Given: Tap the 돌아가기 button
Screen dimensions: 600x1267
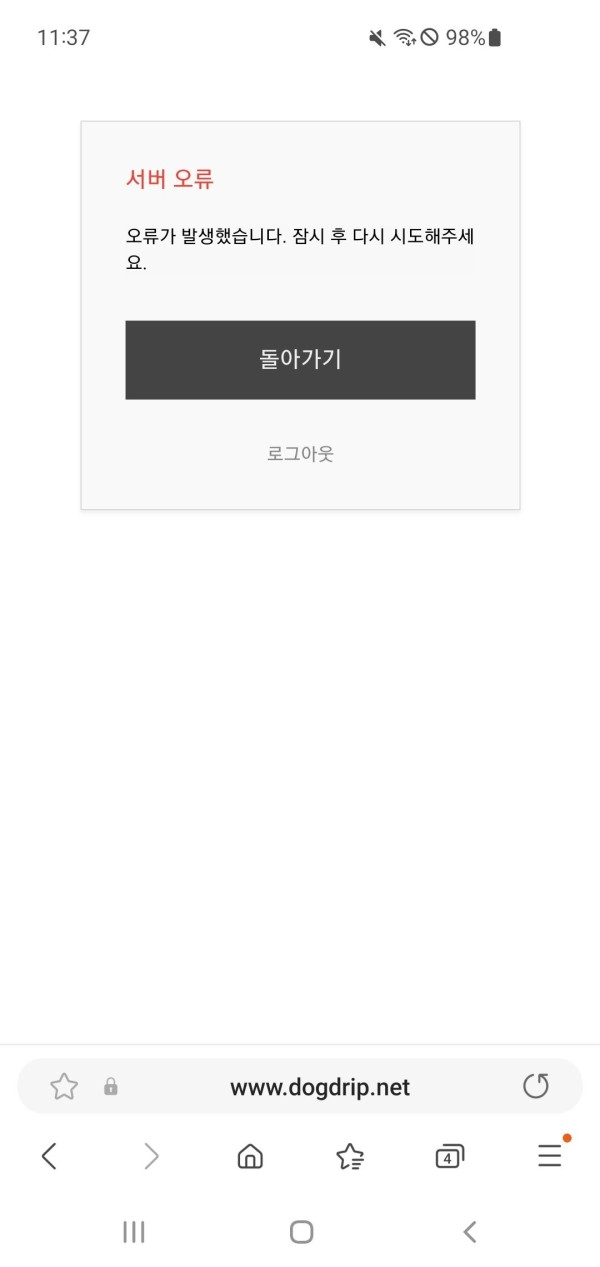Looking at the screenshot, I should point(300,360).
